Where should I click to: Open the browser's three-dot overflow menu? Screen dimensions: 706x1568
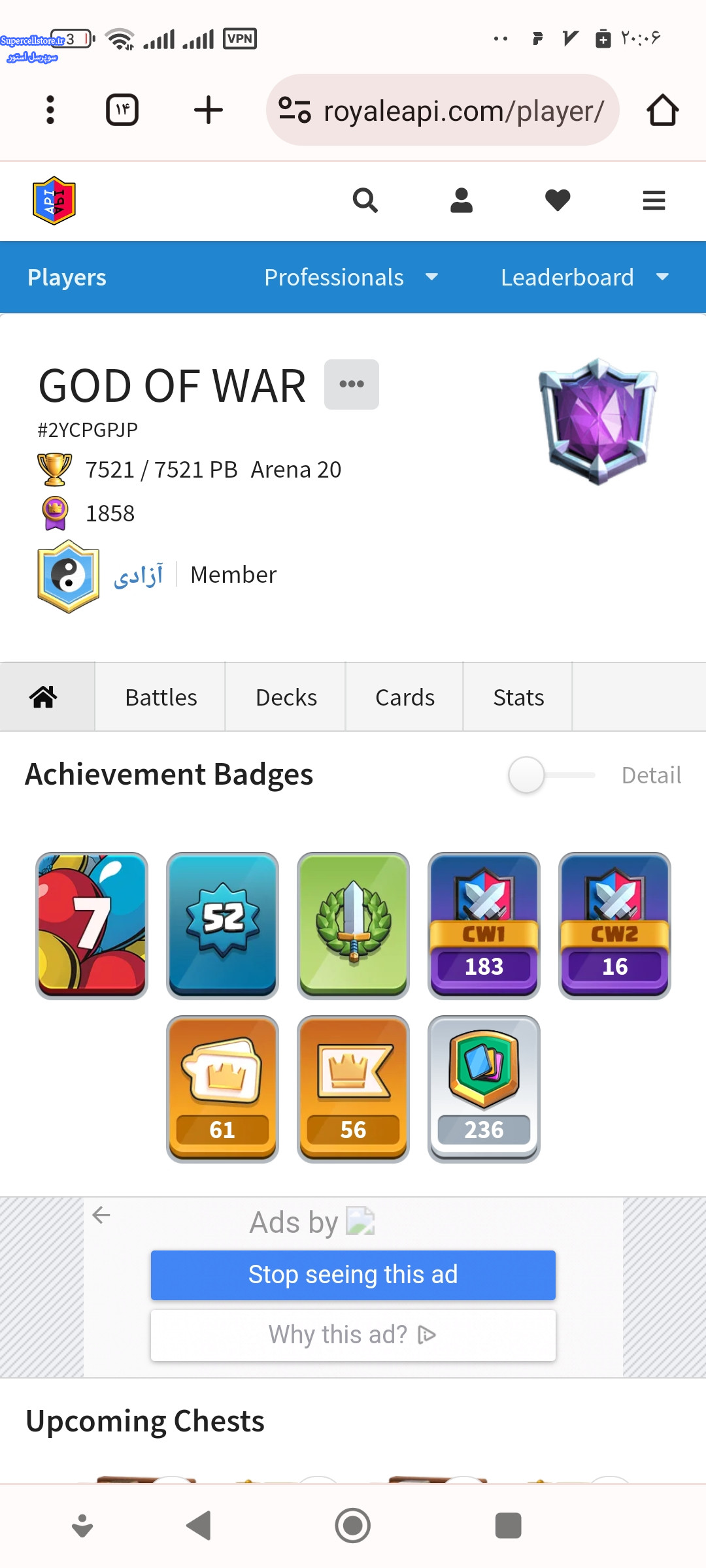pos(50,110)
